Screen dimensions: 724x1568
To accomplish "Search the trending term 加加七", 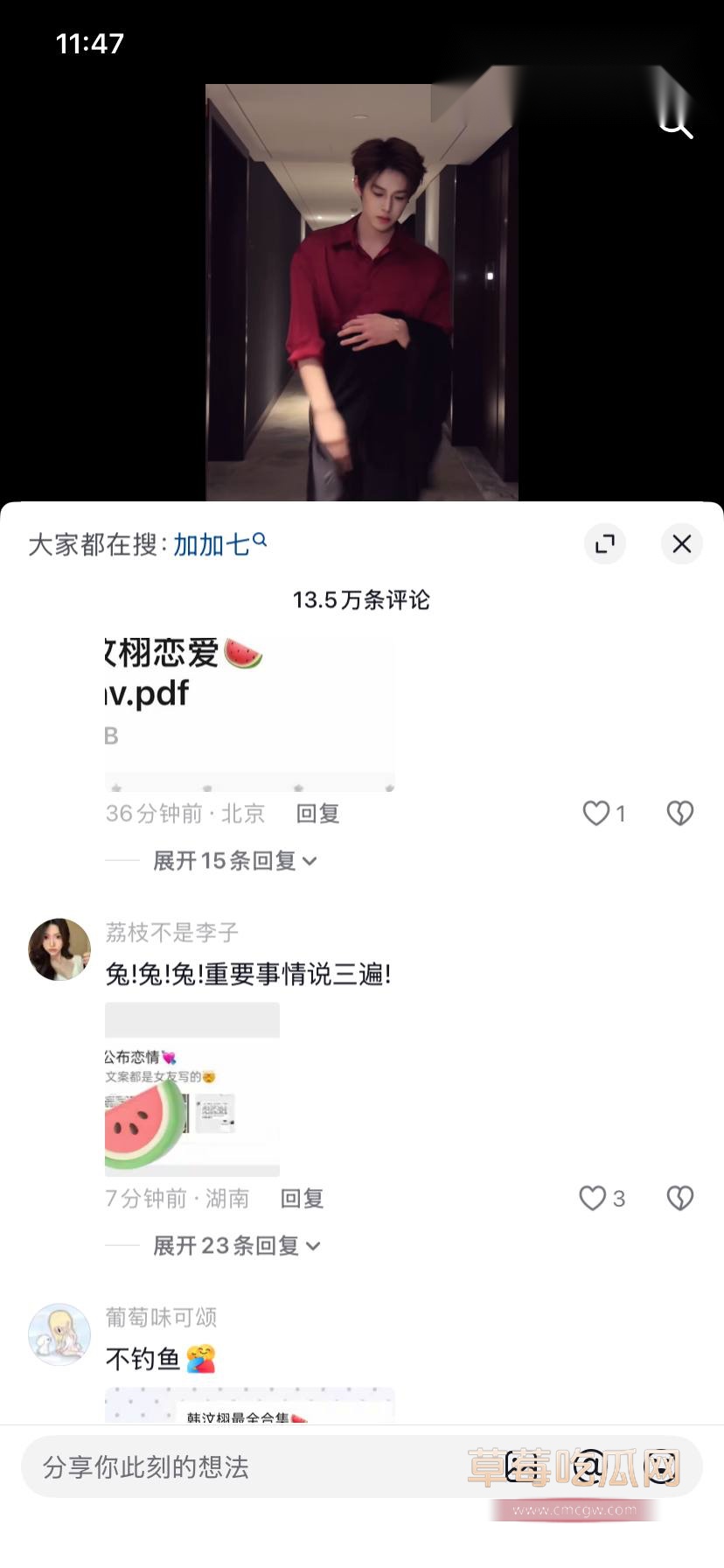I will pos(219,544).
